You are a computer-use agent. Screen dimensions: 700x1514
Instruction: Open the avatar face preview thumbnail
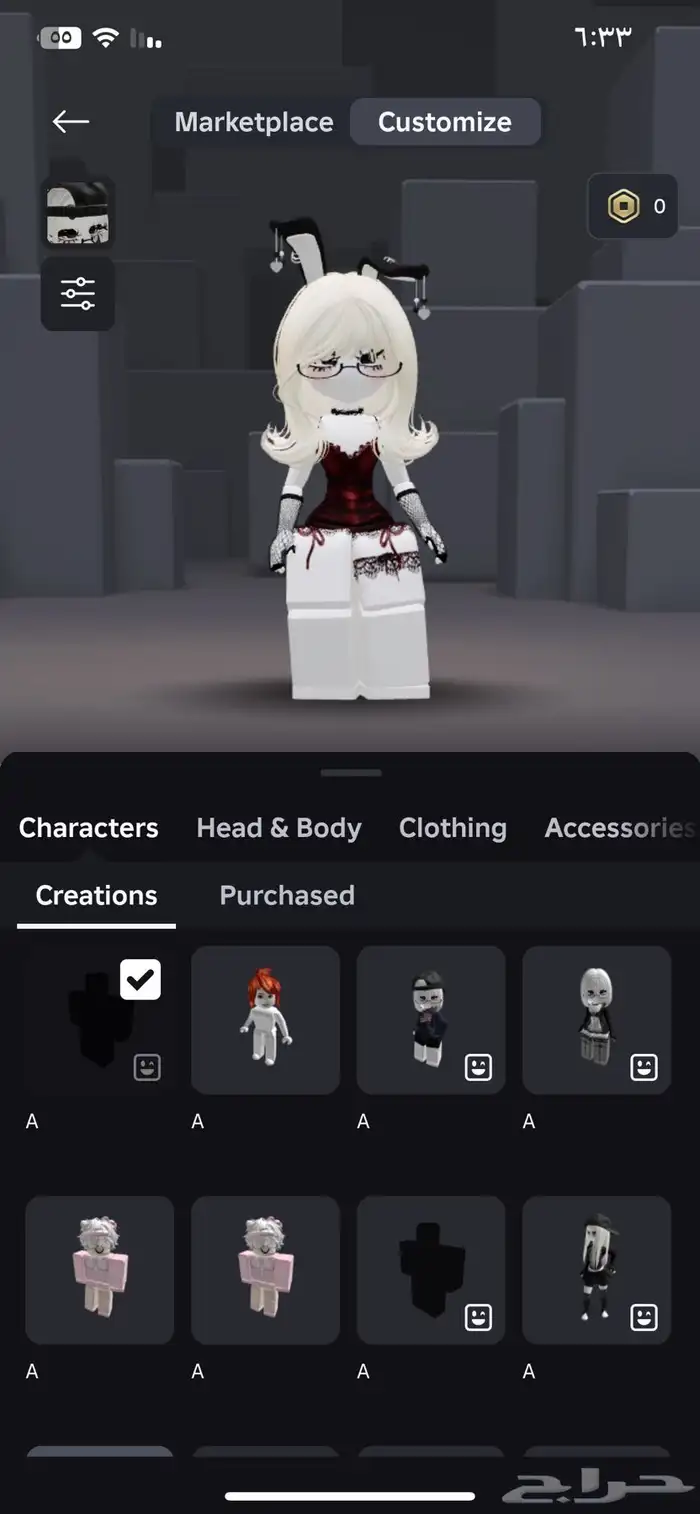click(x=78, y=213)
